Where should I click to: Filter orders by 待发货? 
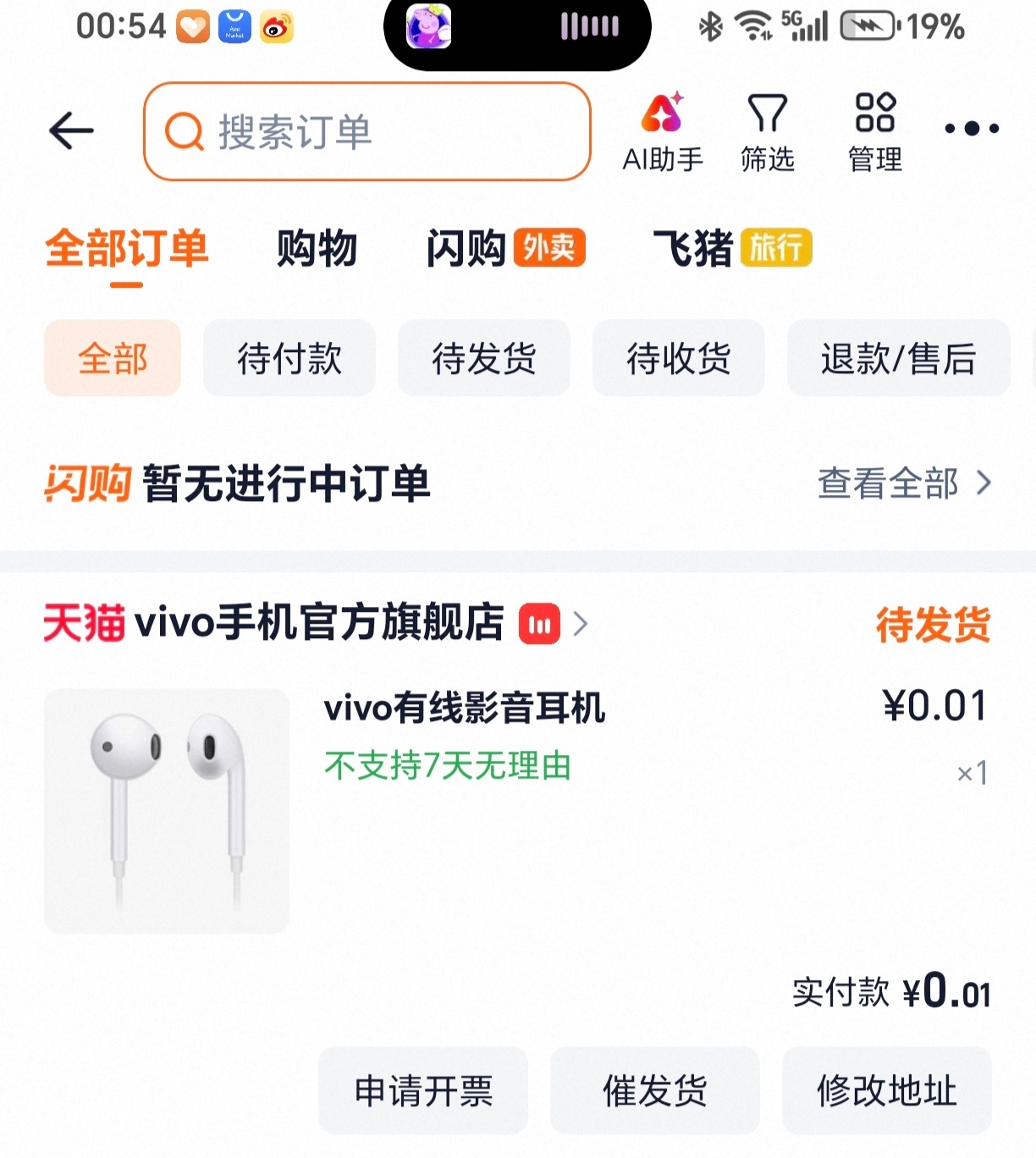pyautogui.click(x=484, y=358)
